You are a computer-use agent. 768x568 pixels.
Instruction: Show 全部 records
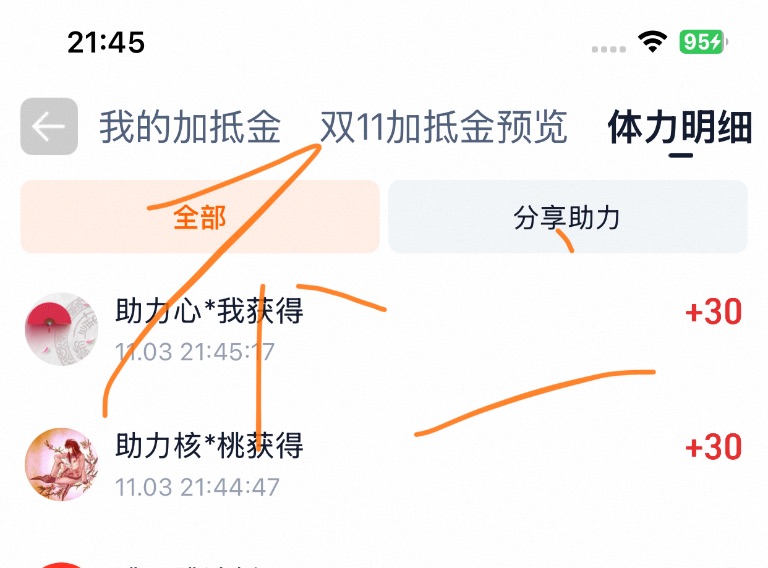200,217
